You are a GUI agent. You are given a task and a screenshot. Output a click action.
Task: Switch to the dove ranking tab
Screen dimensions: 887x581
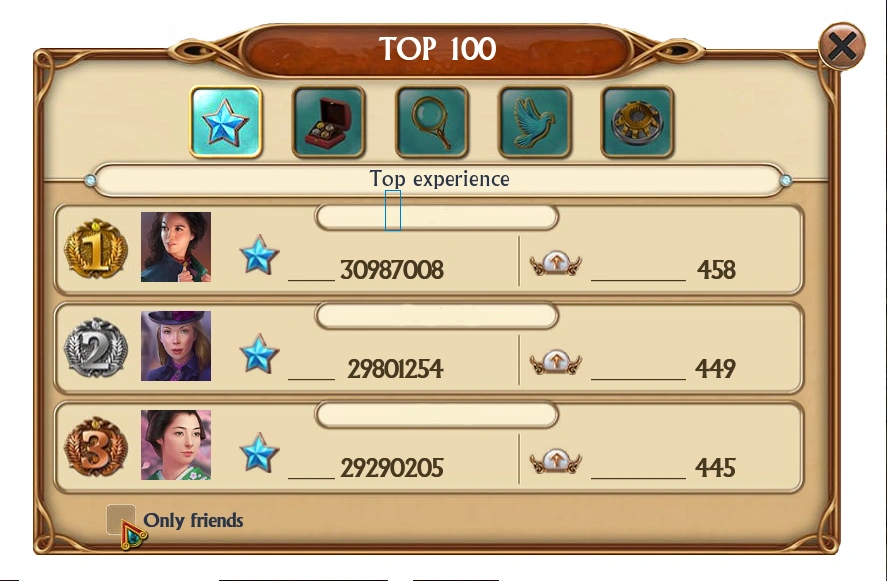click(535, 122)
